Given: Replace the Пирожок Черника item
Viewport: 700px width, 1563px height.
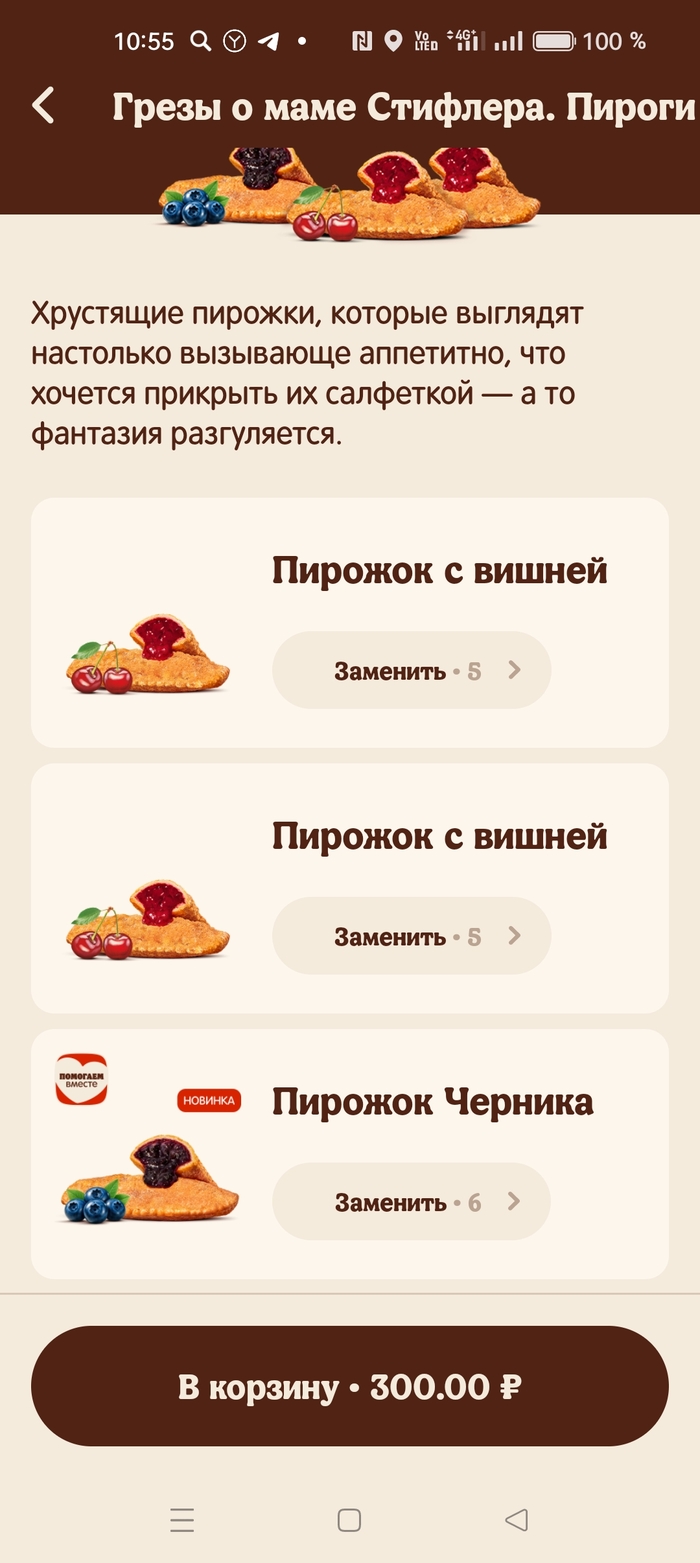Looking at the screenshot, I should [411, 1202].
